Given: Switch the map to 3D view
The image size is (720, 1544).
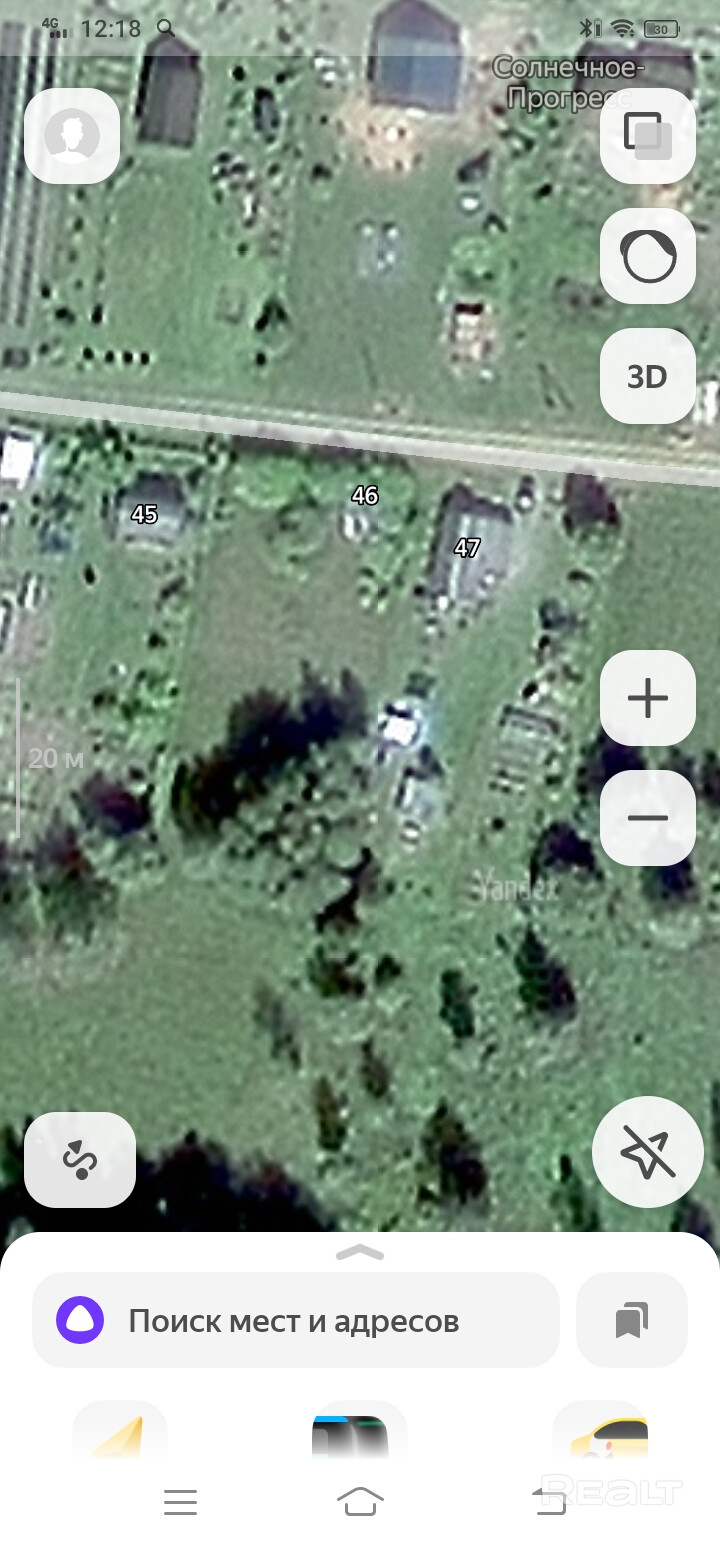Looking at the screenshot, I should [647, 376].
